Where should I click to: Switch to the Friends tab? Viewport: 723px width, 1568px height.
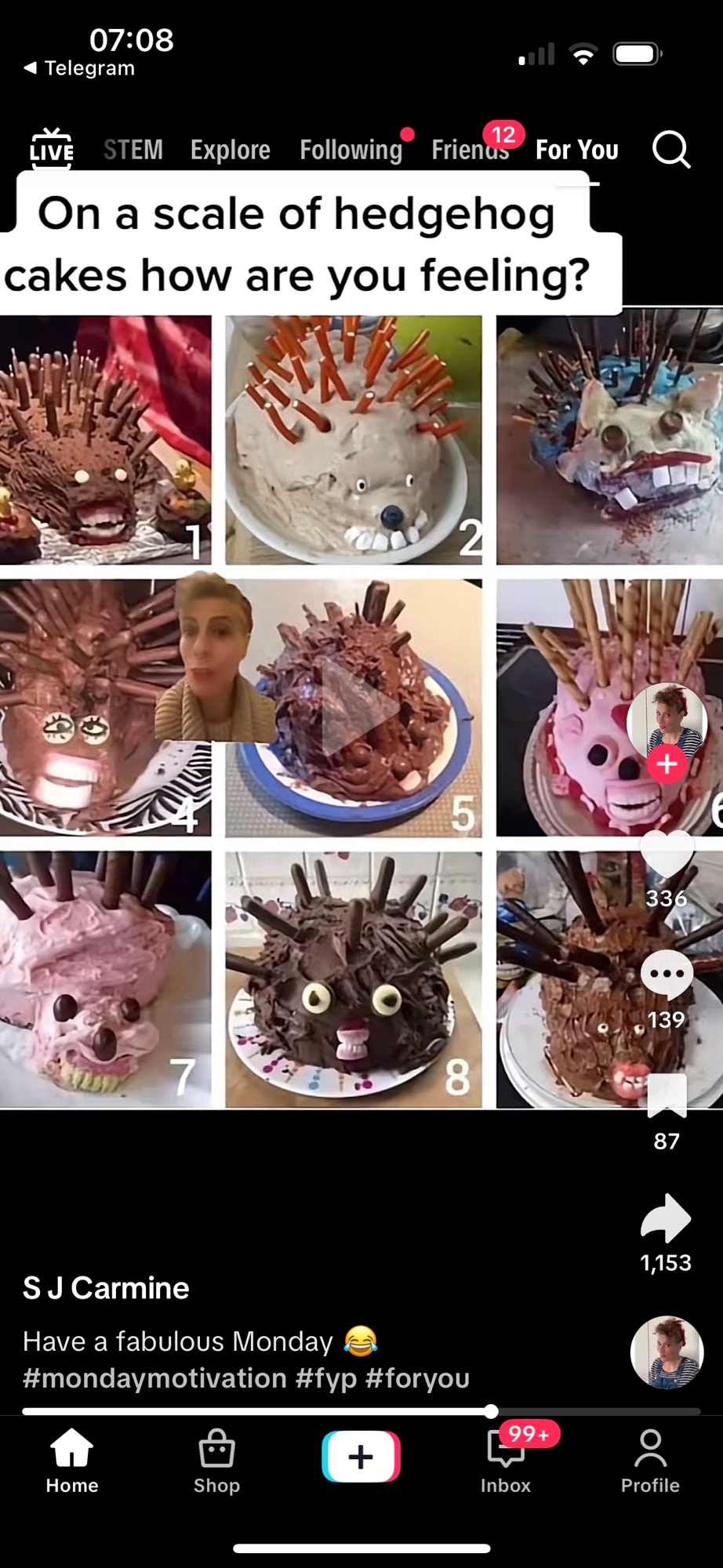pyautogui.click(x=470, y=150)
